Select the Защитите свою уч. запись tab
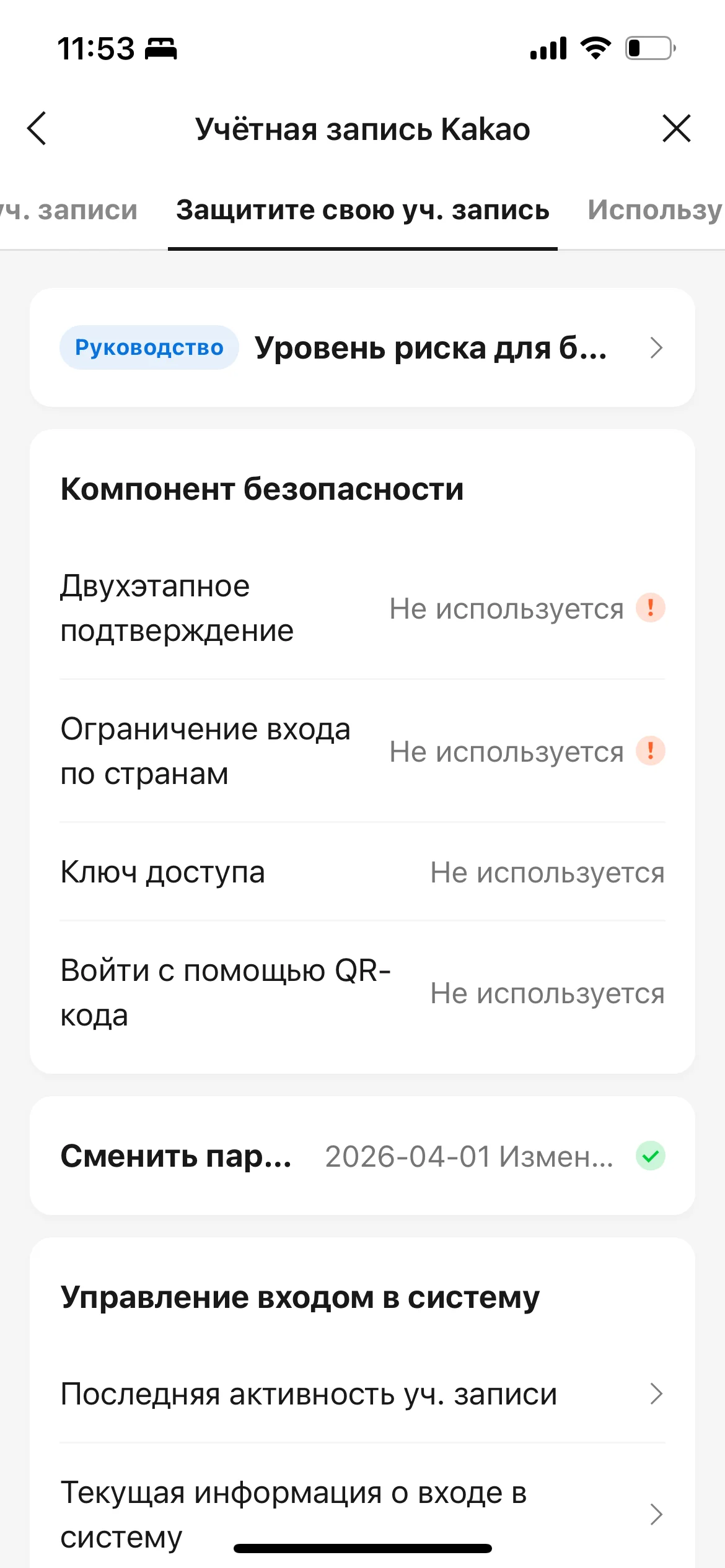This screenshot has width=725, height=1568. [x=362, y=211]
